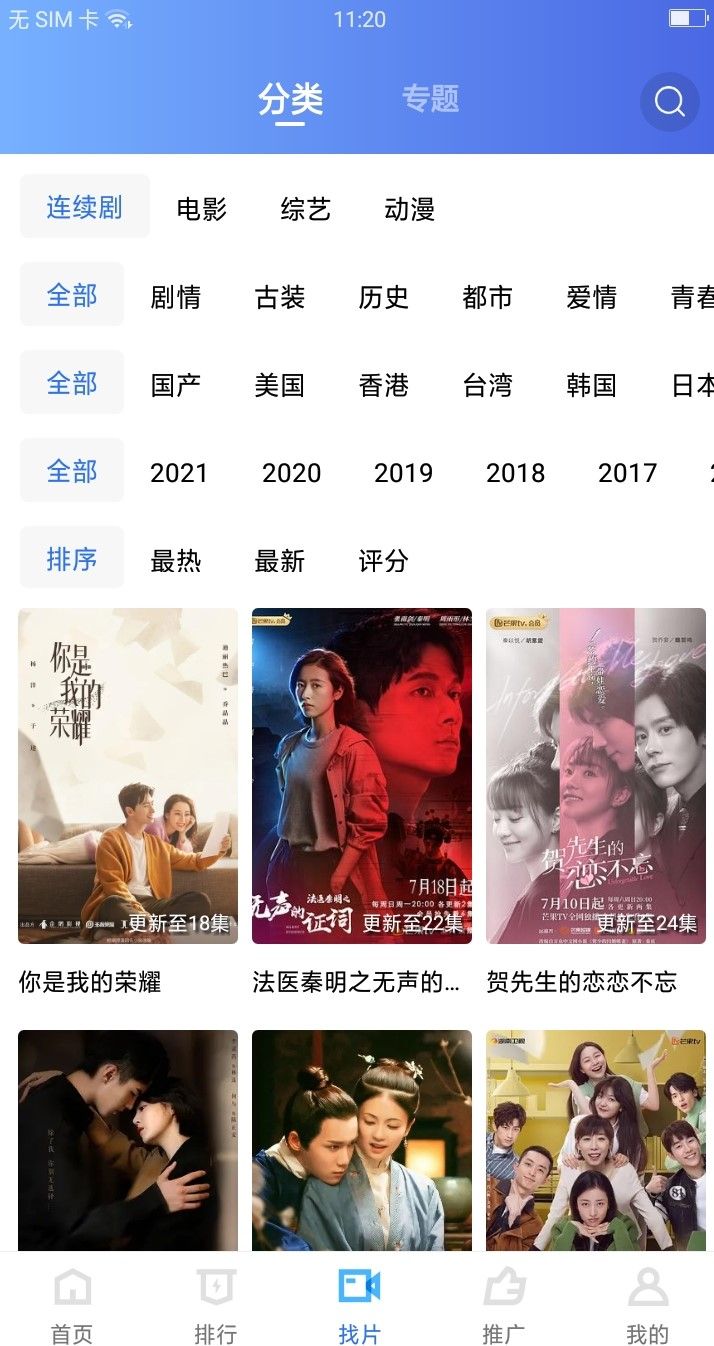
Task: Open the drama 贺先生的恋恋不忘
Action: click(595, 776)
